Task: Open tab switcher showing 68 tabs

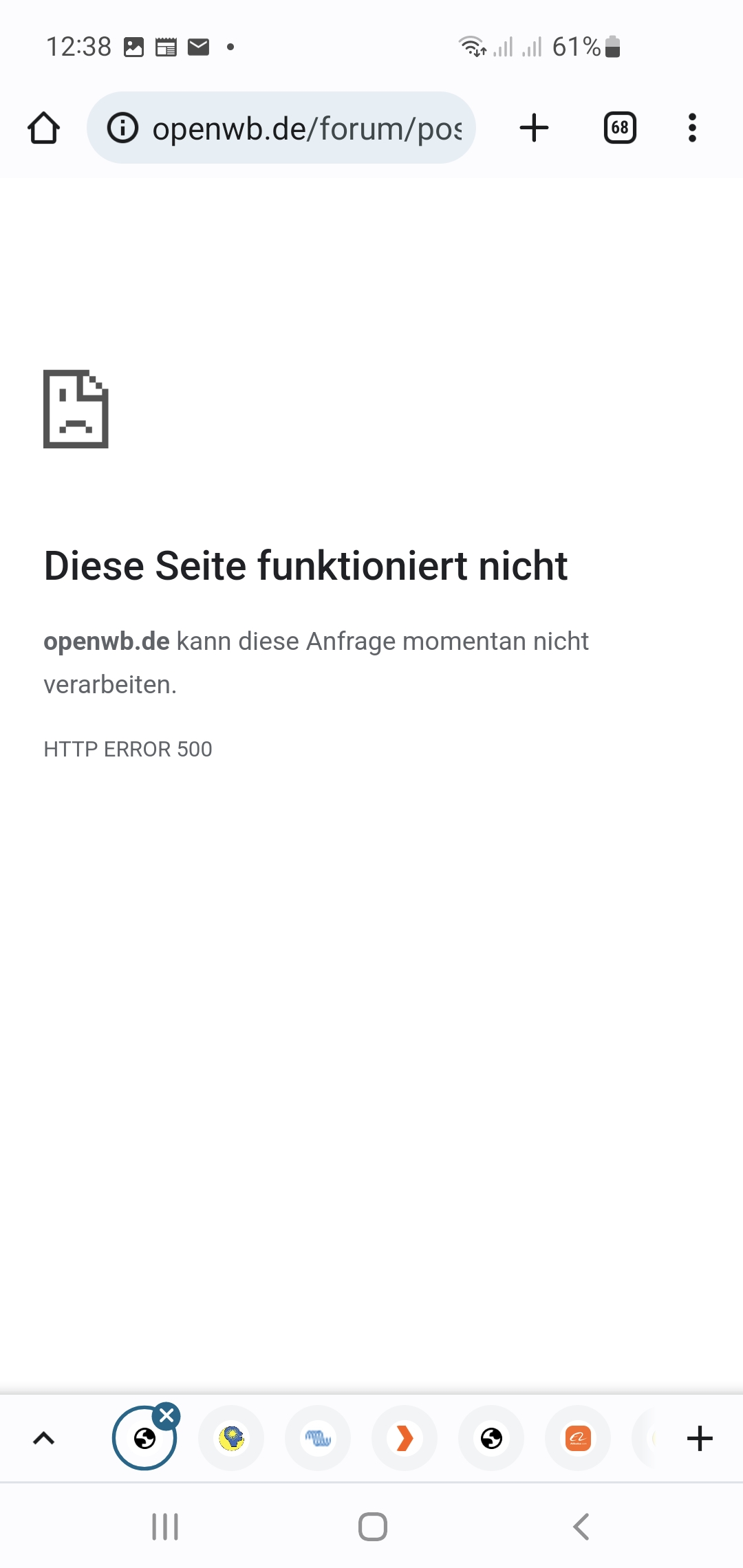Action: tap(620, 128)
